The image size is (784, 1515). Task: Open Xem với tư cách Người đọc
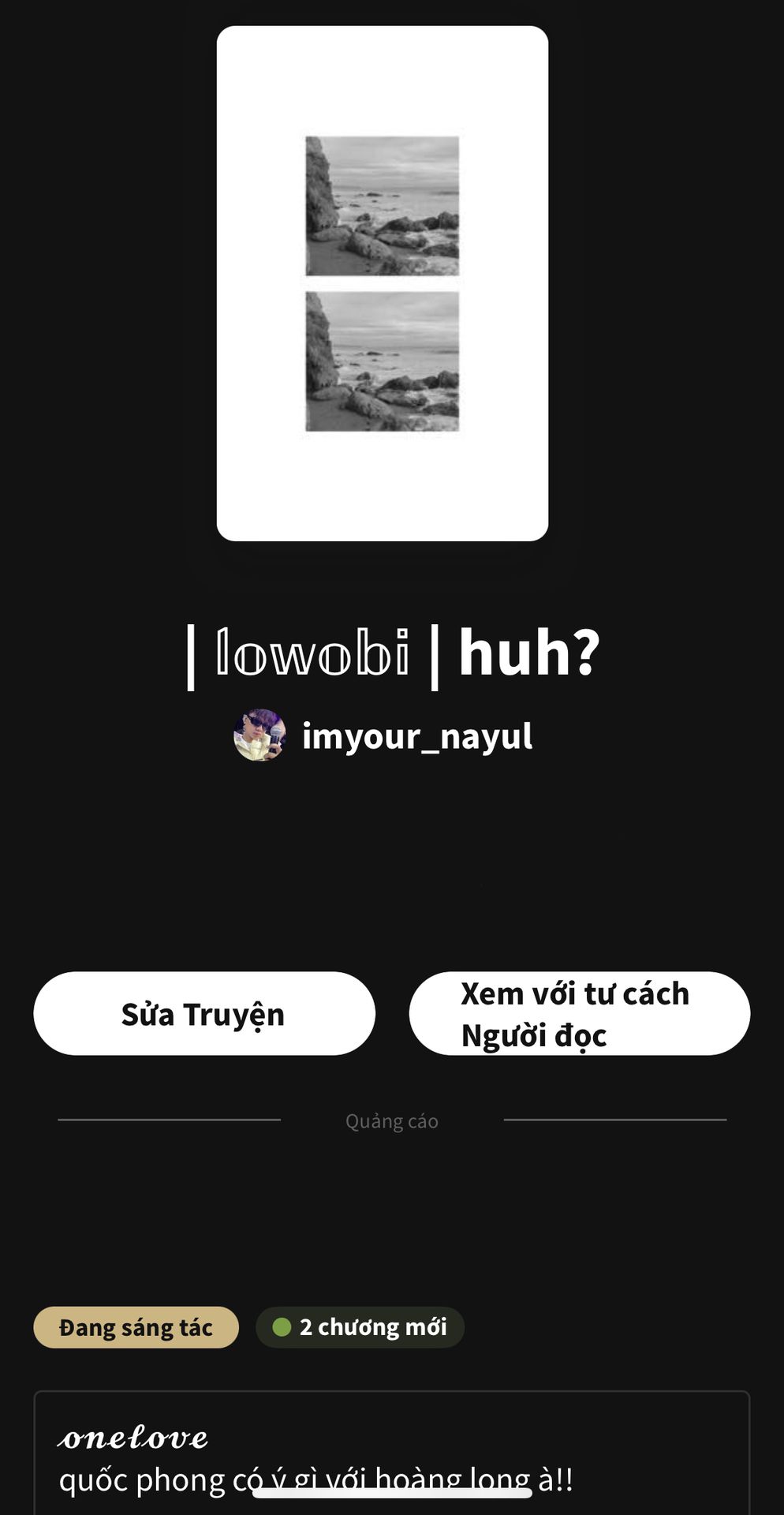pyautogui.click(x=579, y=1014)
